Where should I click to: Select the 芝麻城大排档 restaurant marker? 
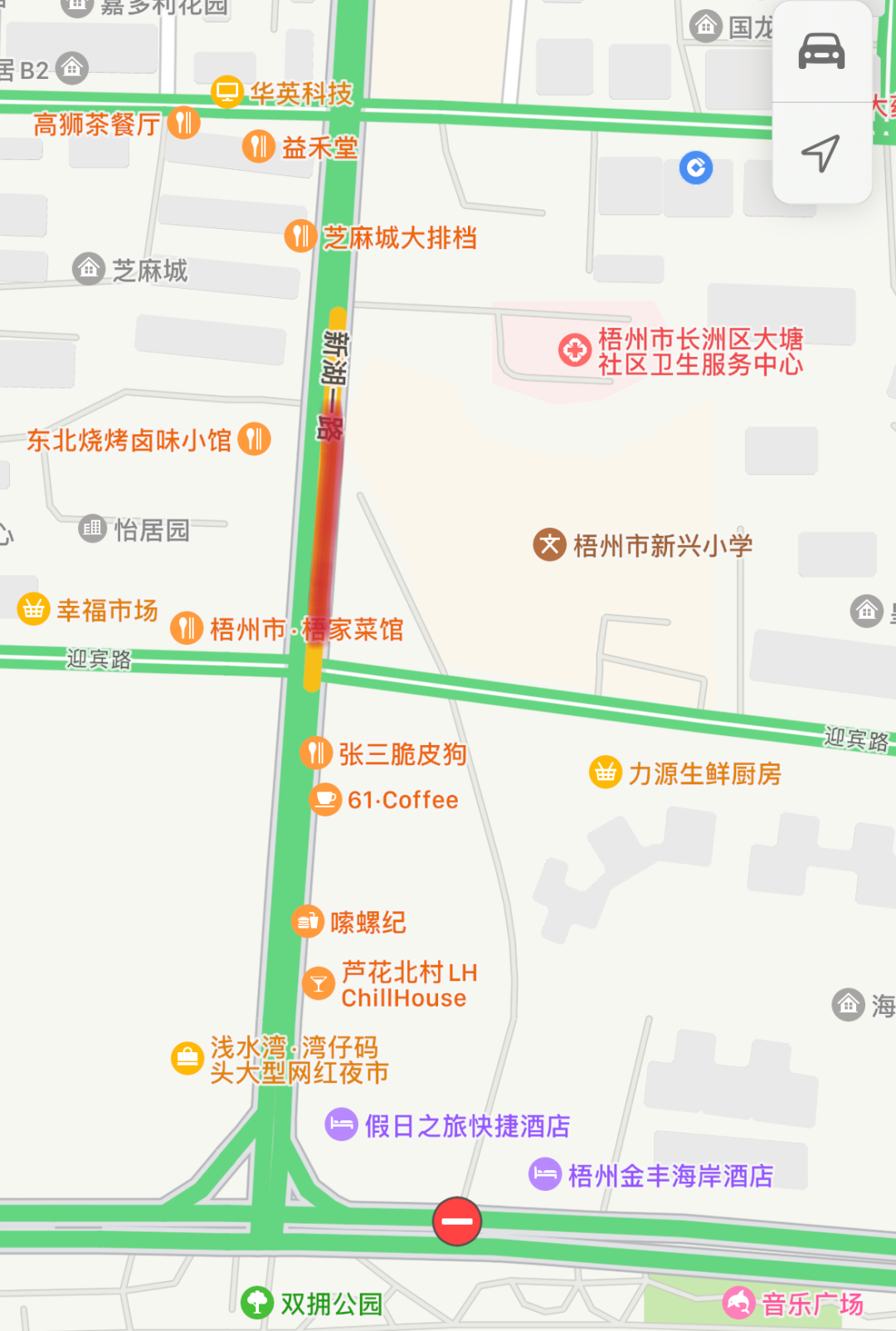coord(299,236)
